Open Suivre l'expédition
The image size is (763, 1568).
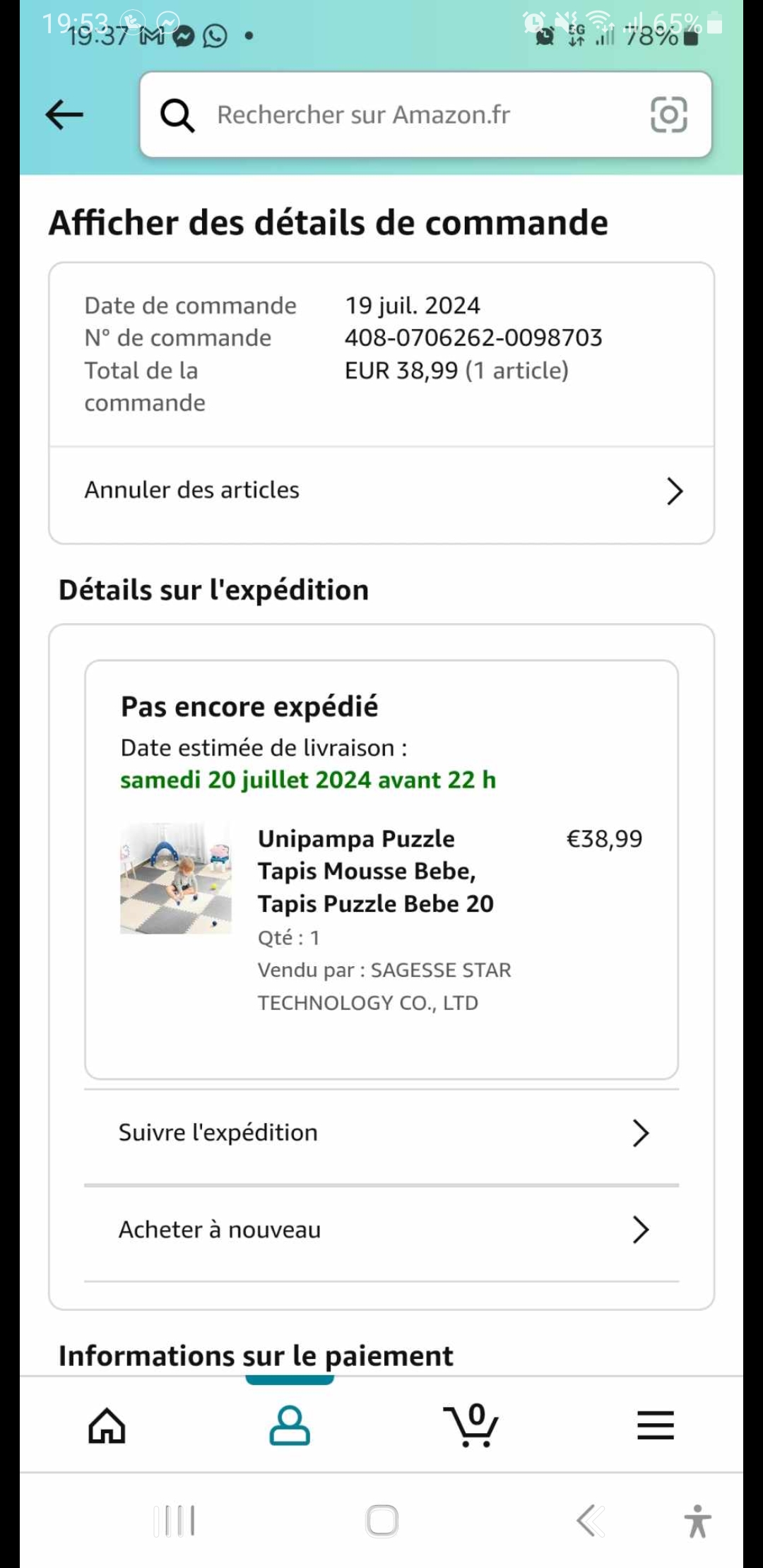pos(381,1133)
